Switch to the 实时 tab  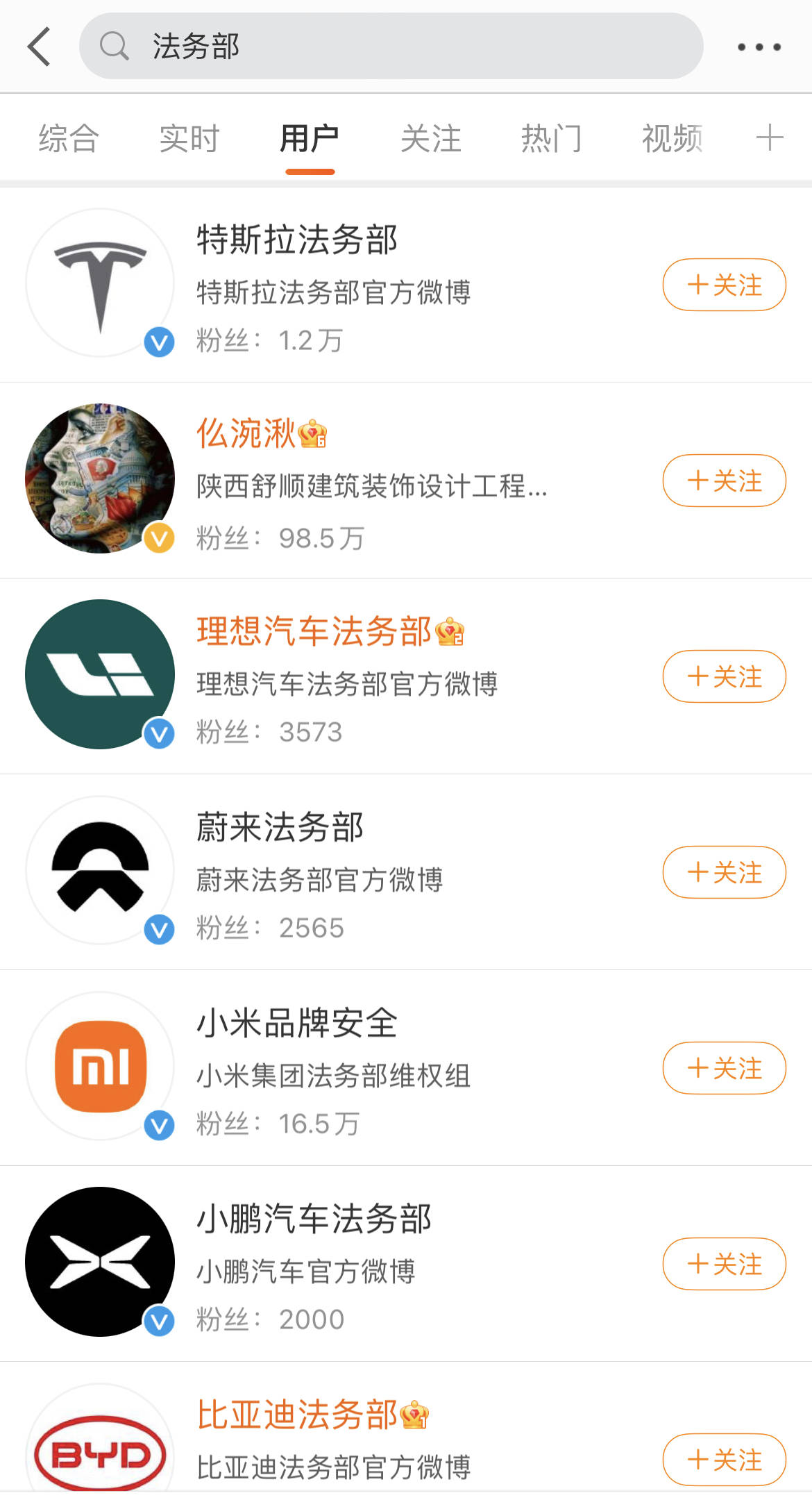coord(189,138)
